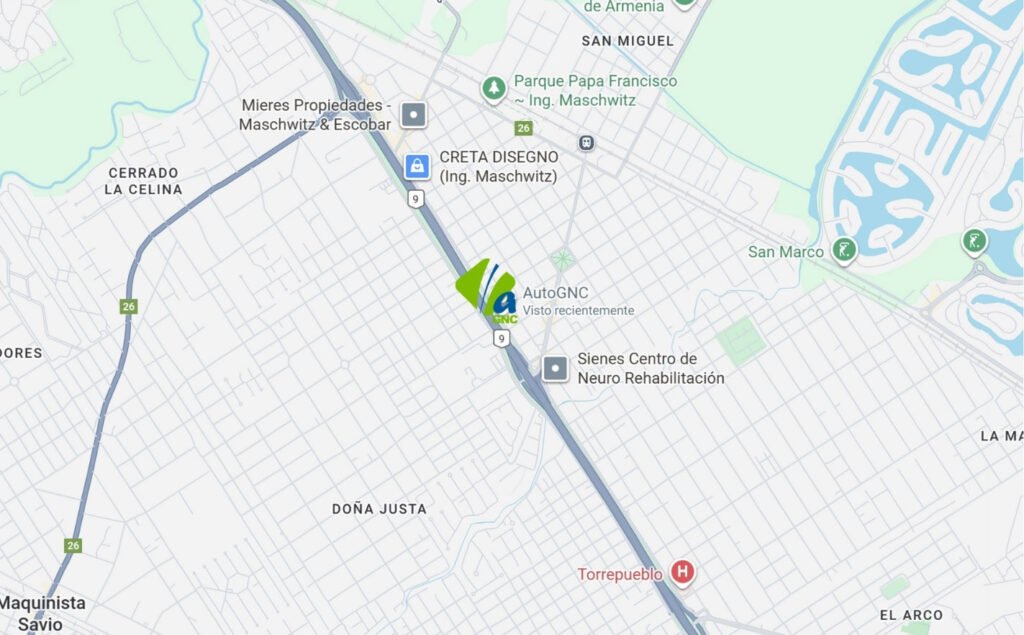
Task: Select the CRETA DISEGNO shopping pin
Action: click(417, 166)
